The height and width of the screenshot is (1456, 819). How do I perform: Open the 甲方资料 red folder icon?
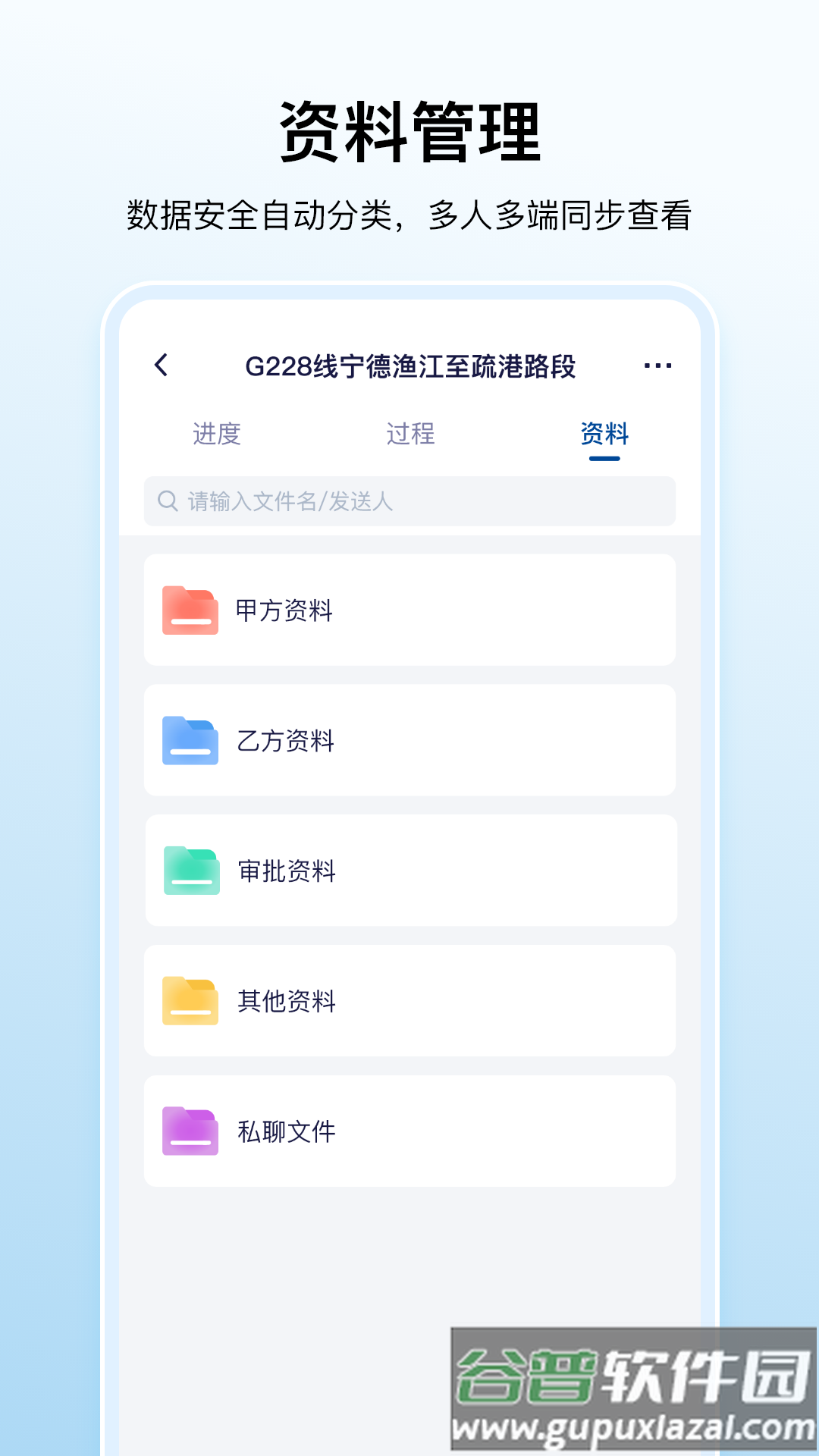pos(190,609)
